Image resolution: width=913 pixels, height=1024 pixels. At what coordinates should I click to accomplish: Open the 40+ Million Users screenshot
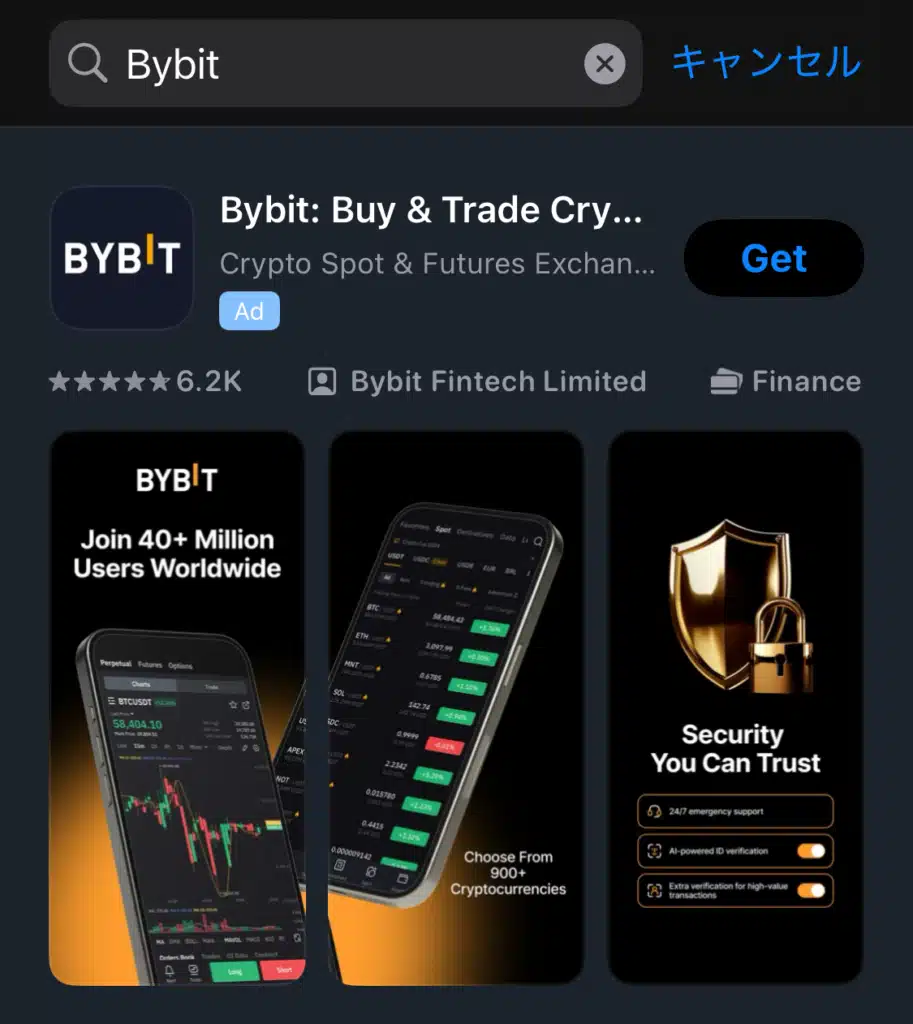coord(177,707)
